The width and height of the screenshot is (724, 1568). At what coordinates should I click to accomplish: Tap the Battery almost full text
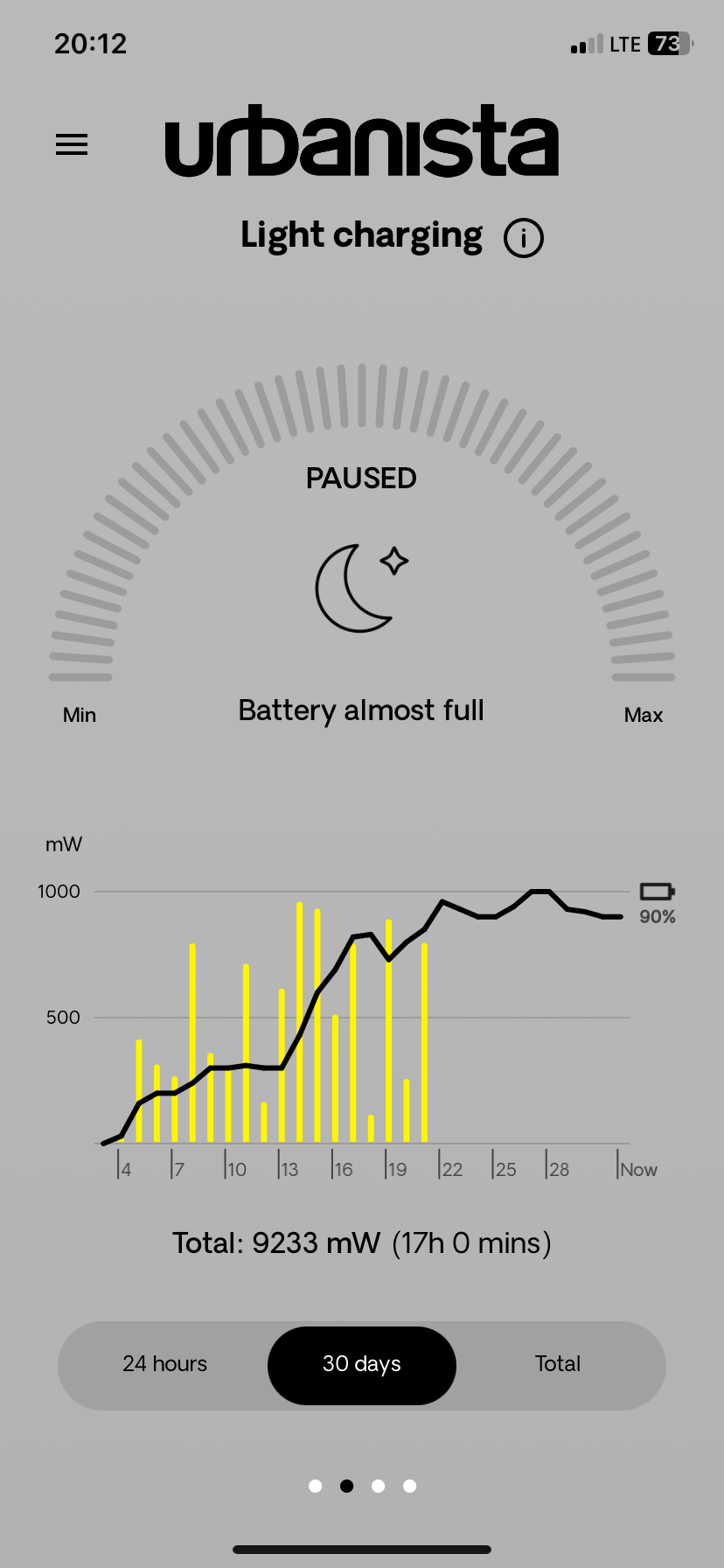click(360, 710)
